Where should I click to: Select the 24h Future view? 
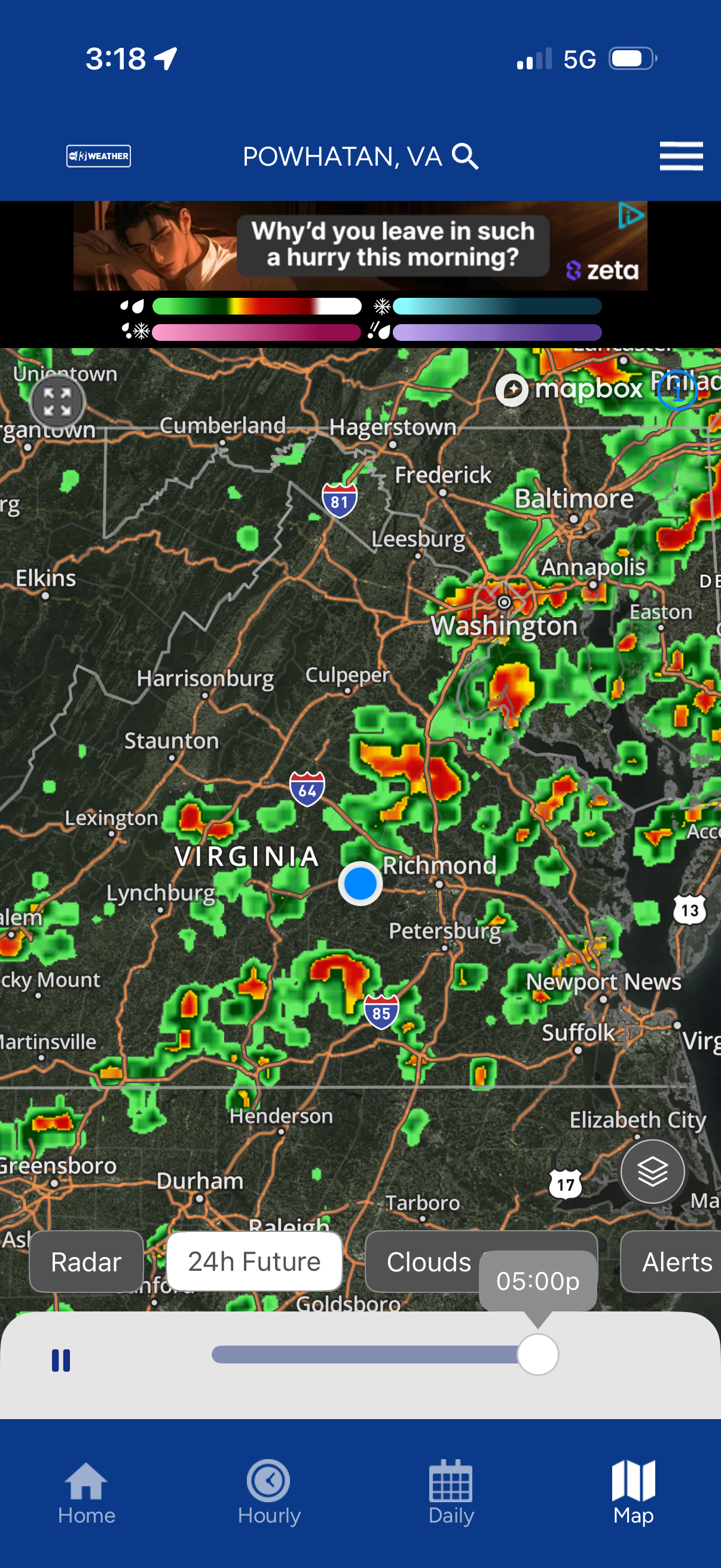tap(254, 1261)
